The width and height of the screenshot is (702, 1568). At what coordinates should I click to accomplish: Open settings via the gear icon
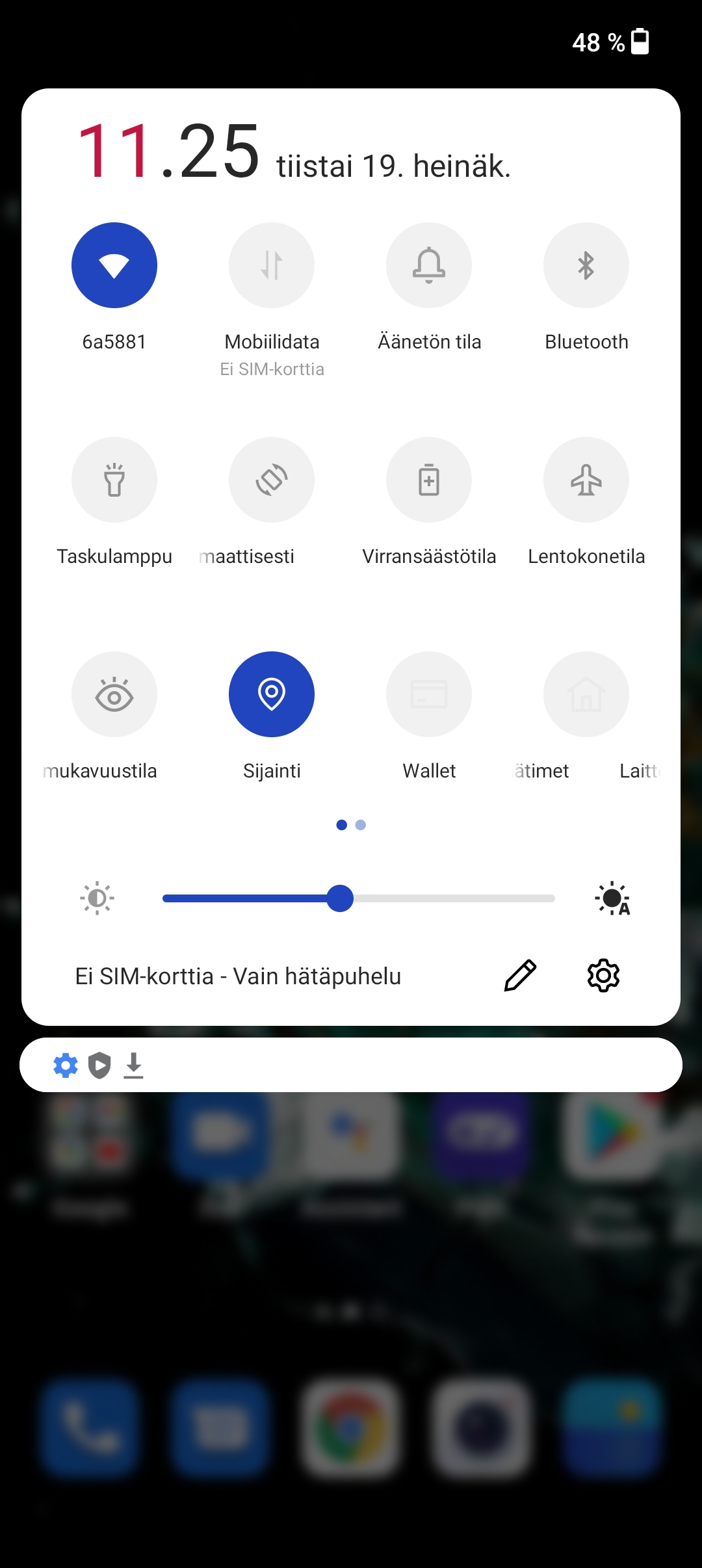603,975
